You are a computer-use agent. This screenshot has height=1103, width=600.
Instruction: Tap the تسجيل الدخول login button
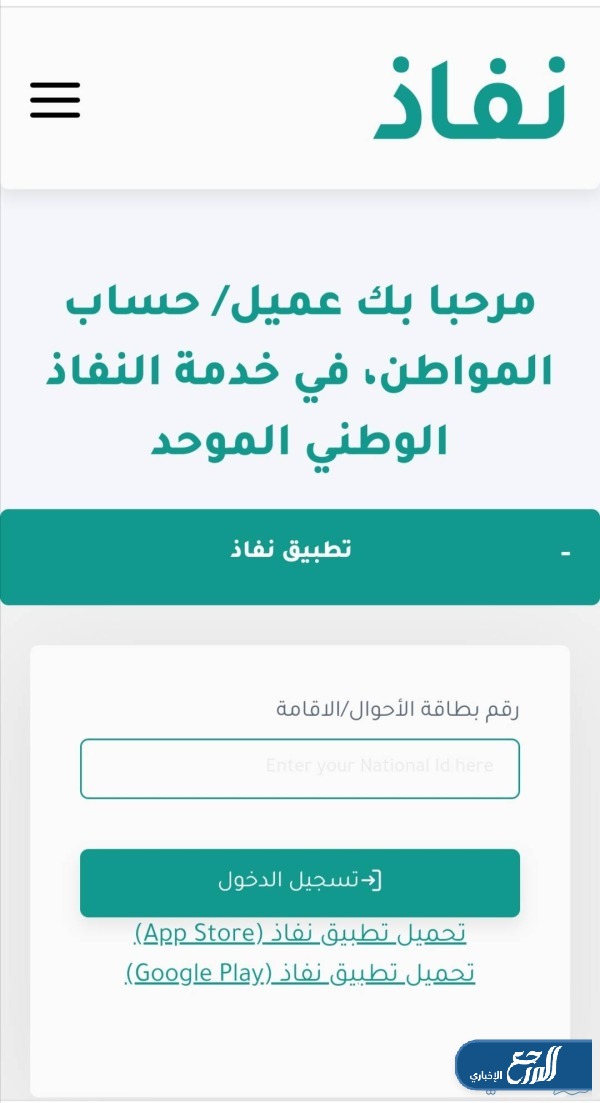pyautogui.click(x=300, y=882)
